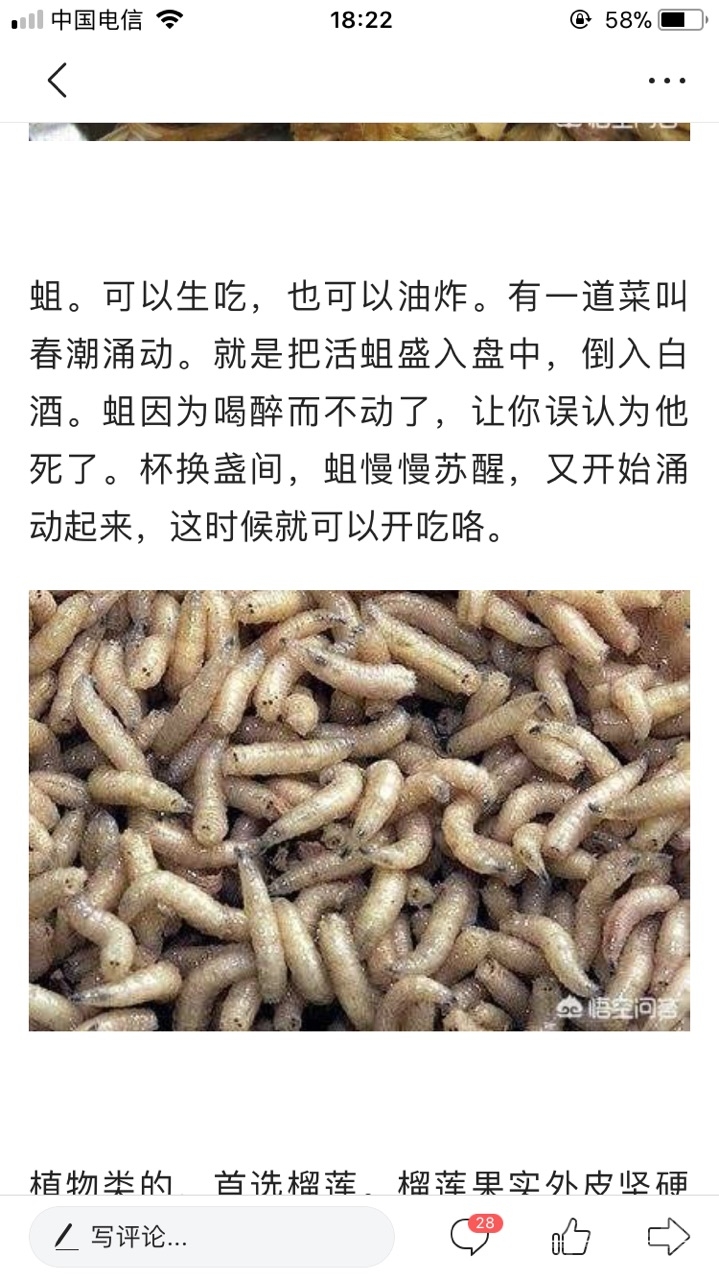
Task: Go back using the top-left arrow
Action: 57,80
